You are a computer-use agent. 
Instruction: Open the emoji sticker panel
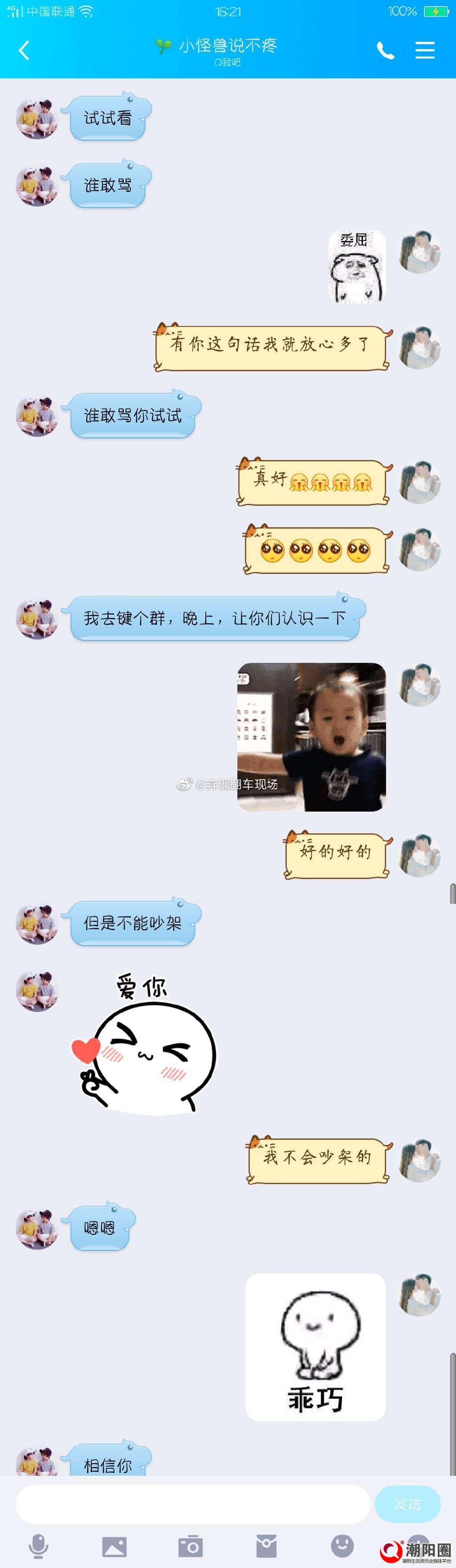point(342,1544)
